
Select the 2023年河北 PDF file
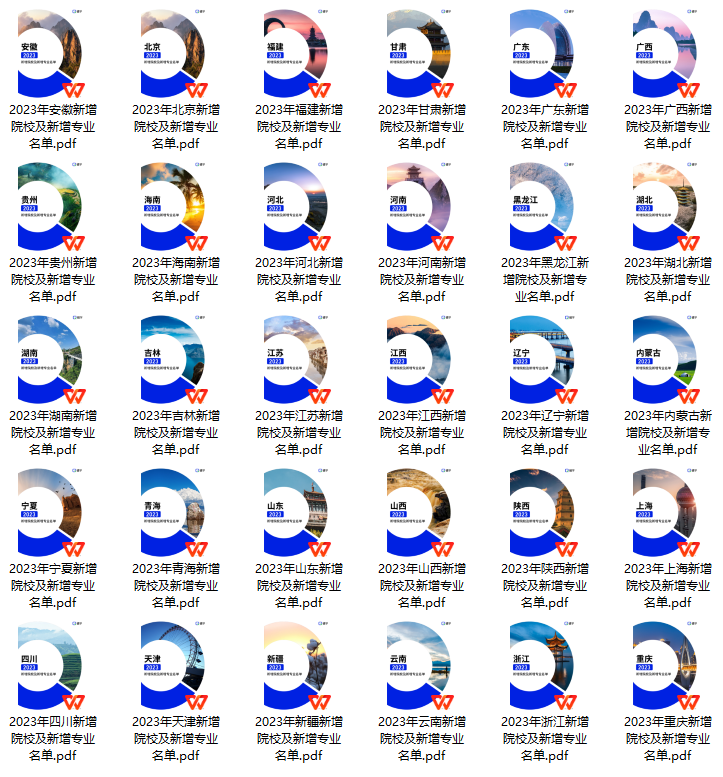pos(298,207)
